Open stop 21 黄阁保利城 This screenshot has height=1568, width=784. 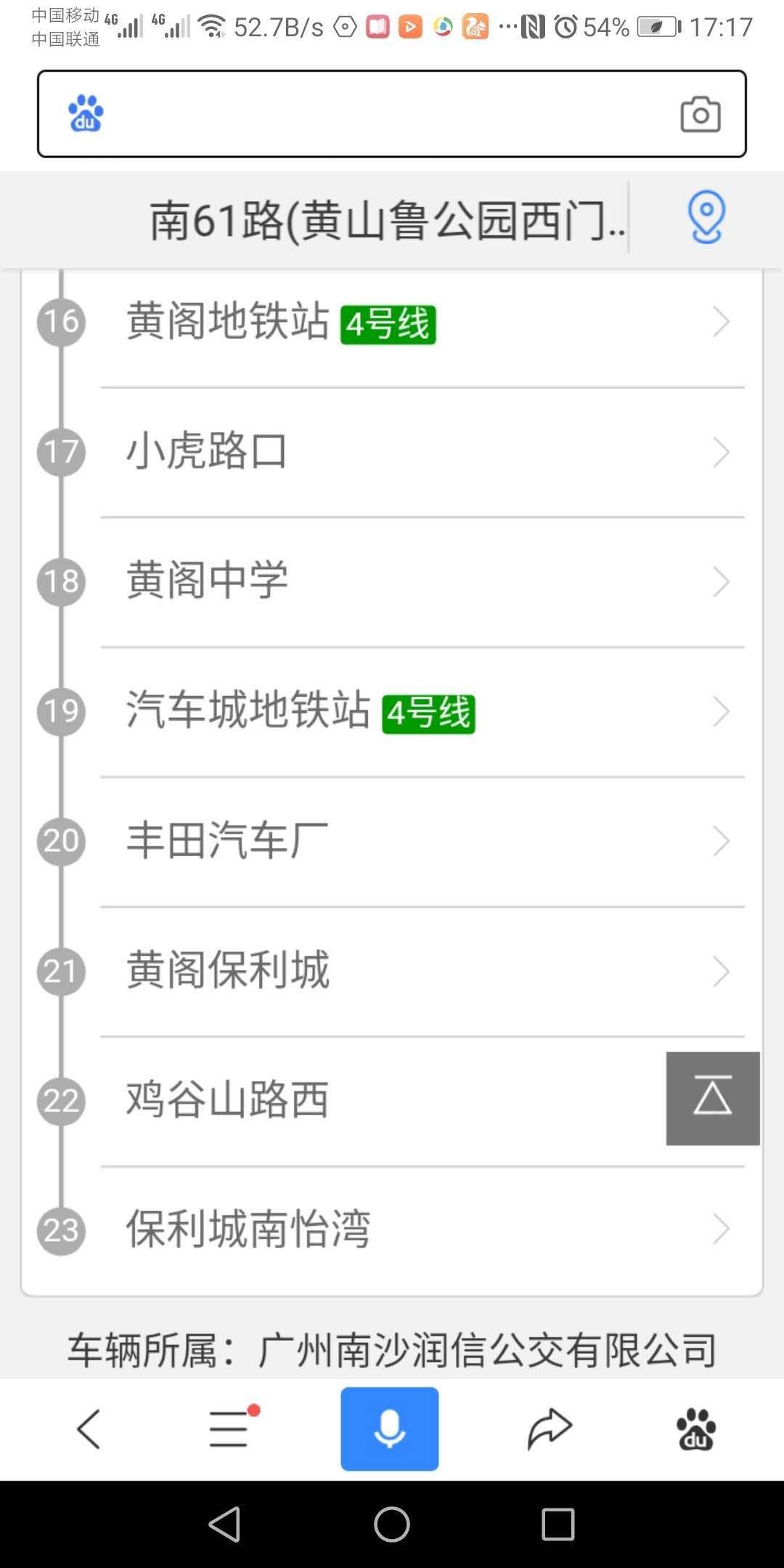coord(392,971)
